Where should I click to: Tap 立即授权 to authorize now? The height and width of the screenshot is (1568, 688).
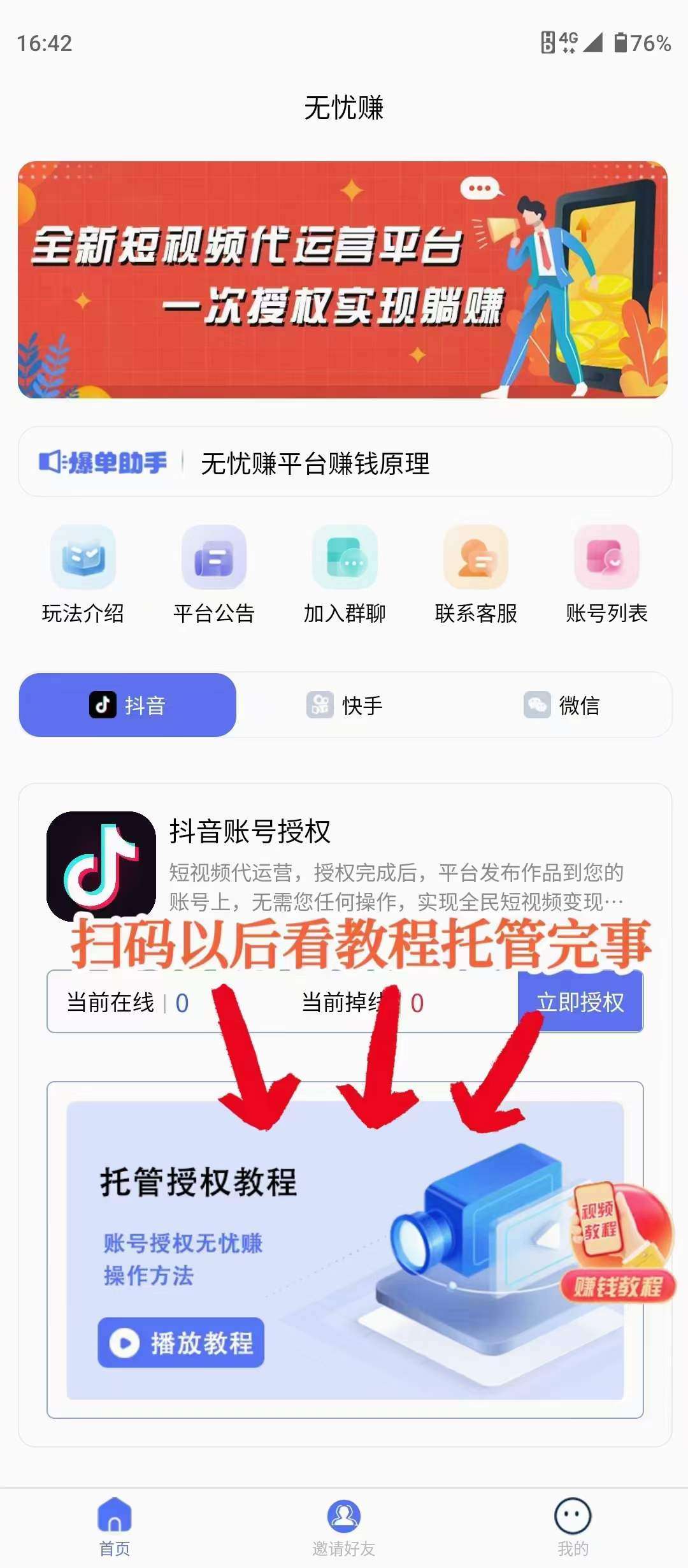coord(580,1003)
